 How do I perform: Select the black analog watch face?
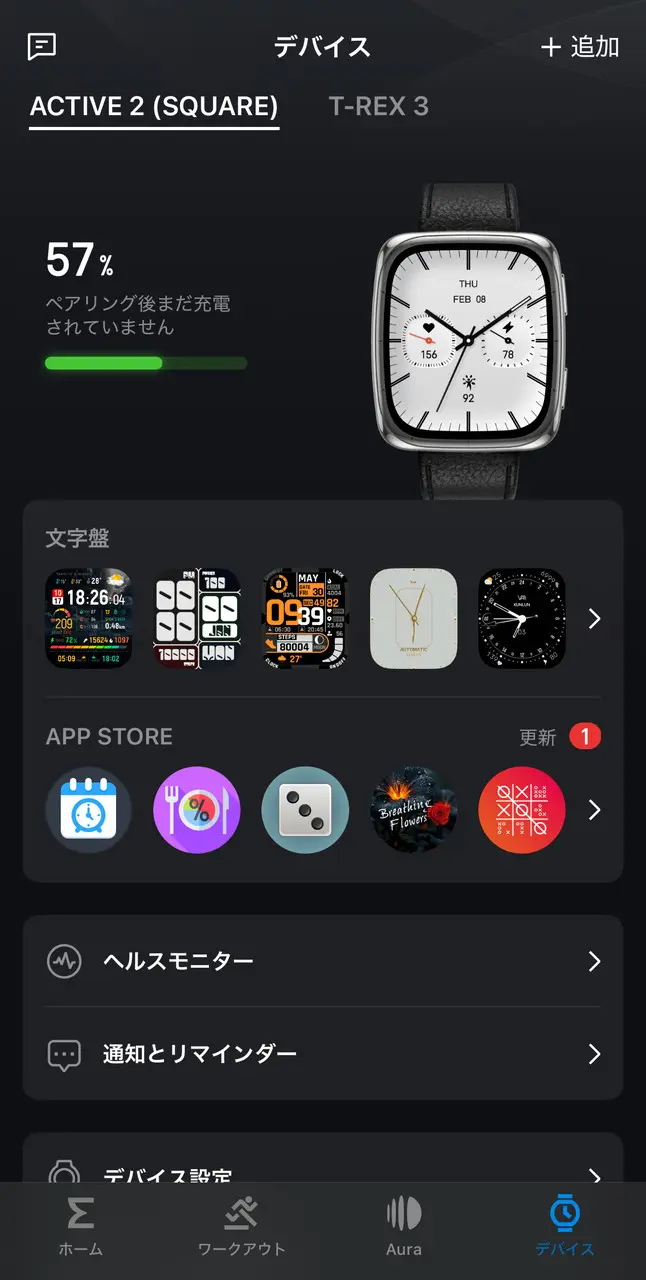tap(521, 618)
